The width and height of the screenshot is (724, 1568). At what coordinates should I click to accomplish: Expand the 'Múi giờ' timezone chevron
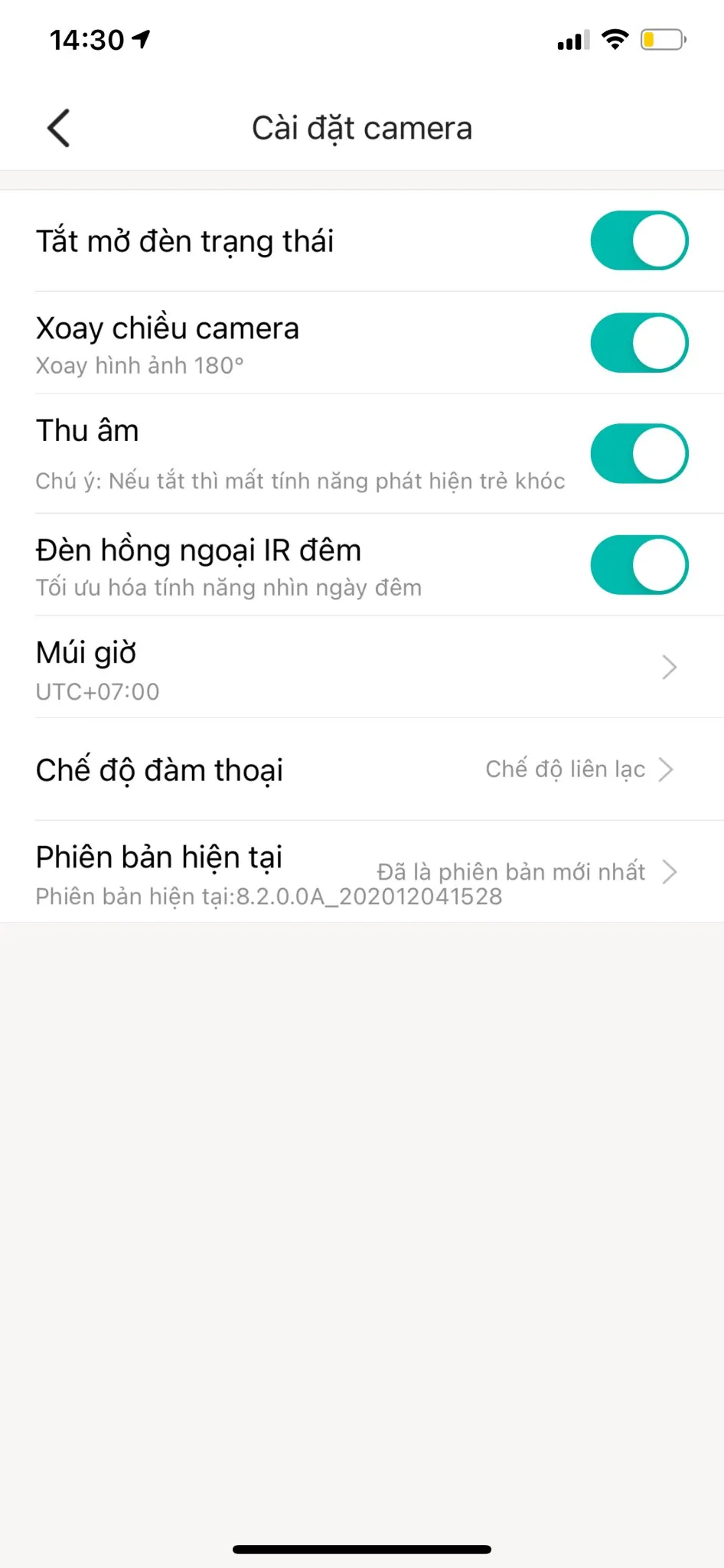669,667
